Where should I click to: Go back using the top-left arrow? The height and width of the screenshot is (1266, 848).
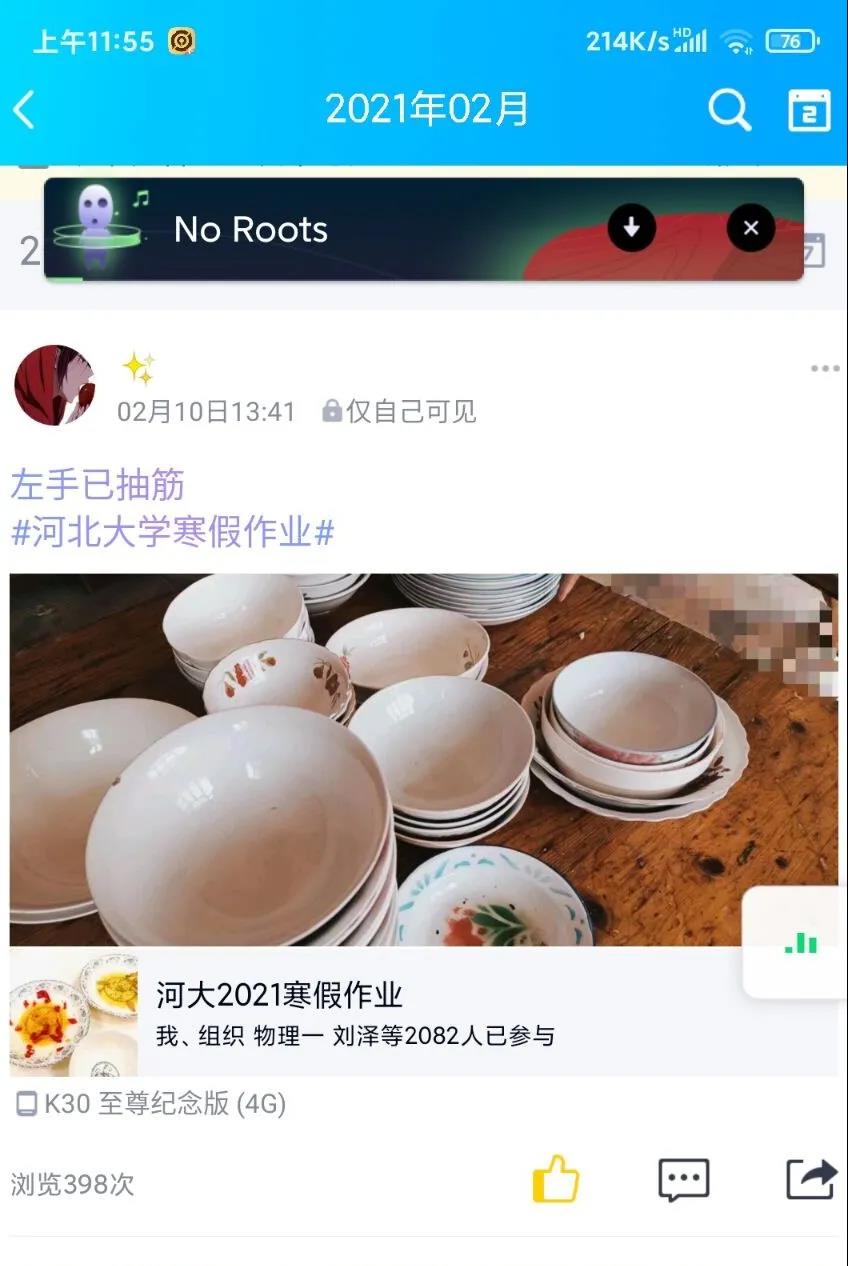[25, 110]
